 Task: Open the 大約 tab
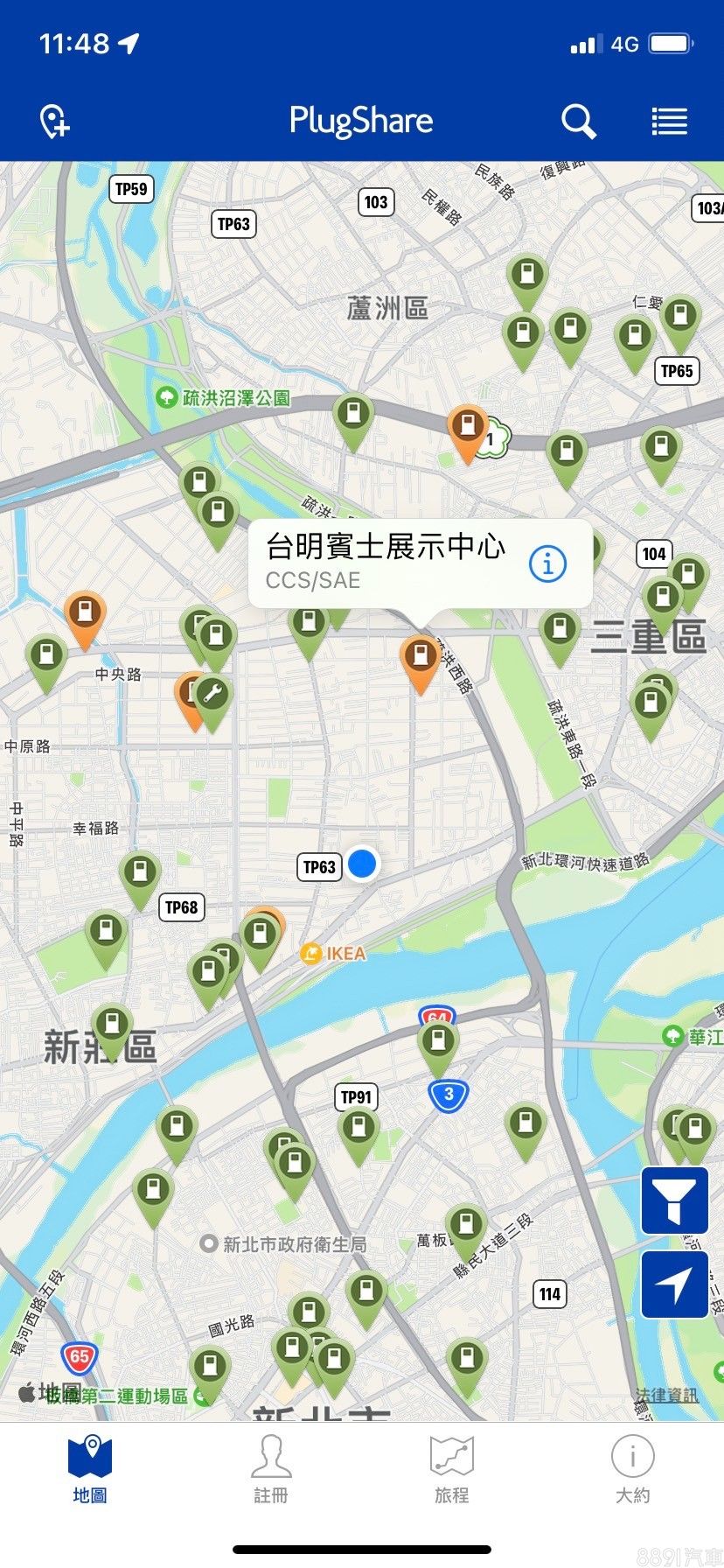[x=632, y=1469]
